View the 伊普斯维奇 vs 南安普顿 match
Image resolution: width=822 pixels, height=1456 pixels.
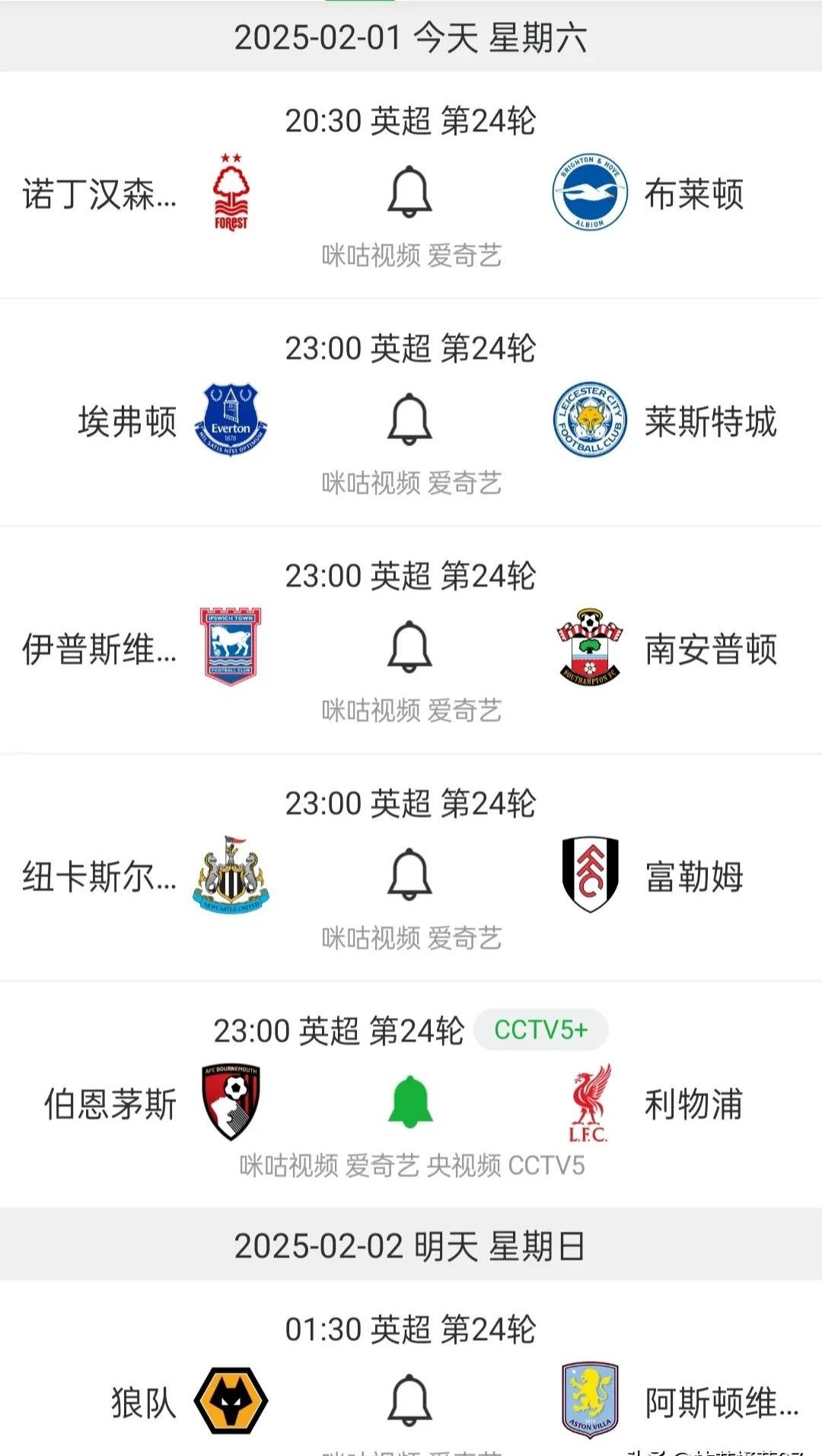(410, 577)
